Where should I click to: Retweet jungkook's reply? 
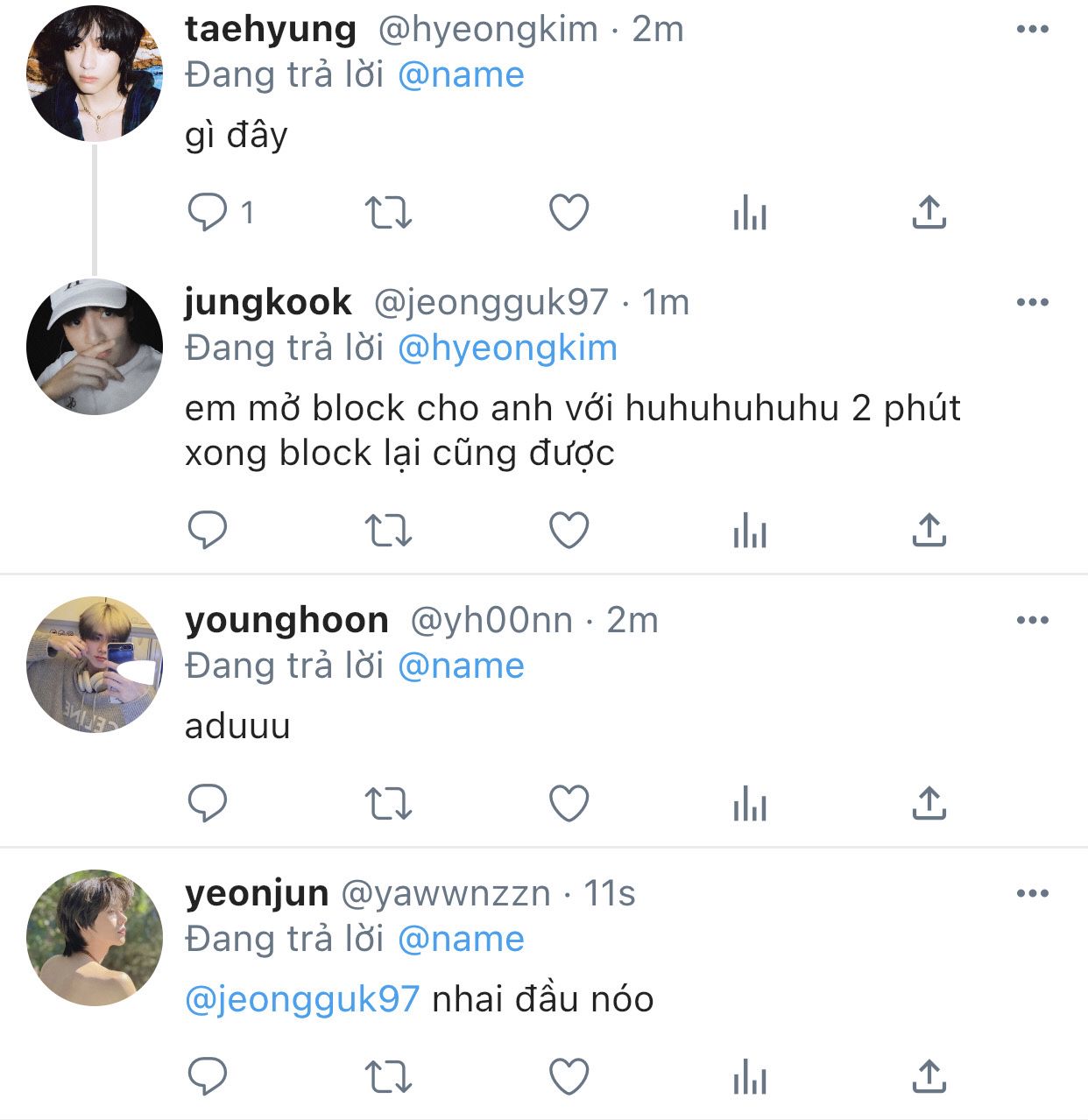387,530
